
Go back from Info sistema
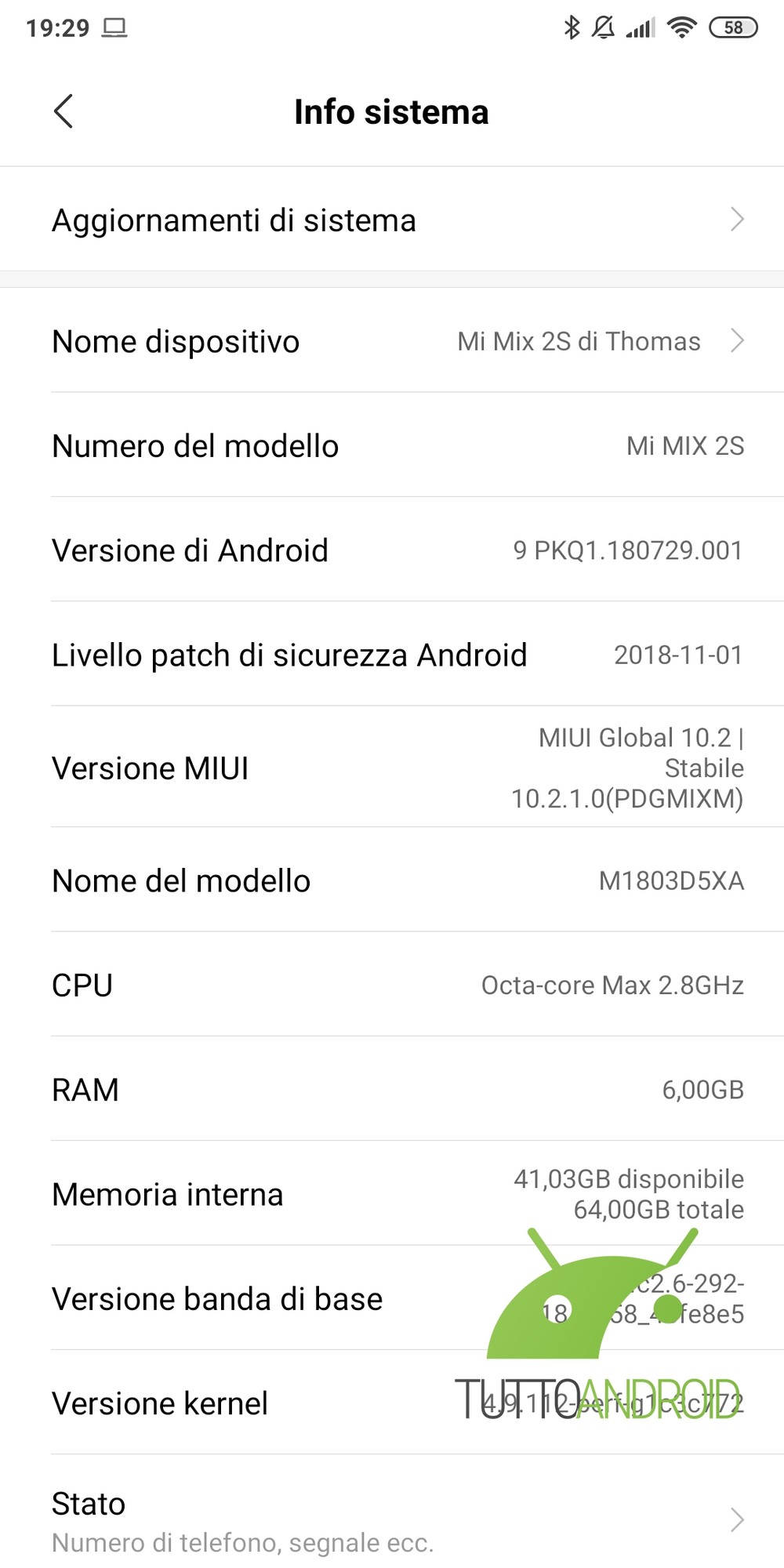(x=64, y=111)
